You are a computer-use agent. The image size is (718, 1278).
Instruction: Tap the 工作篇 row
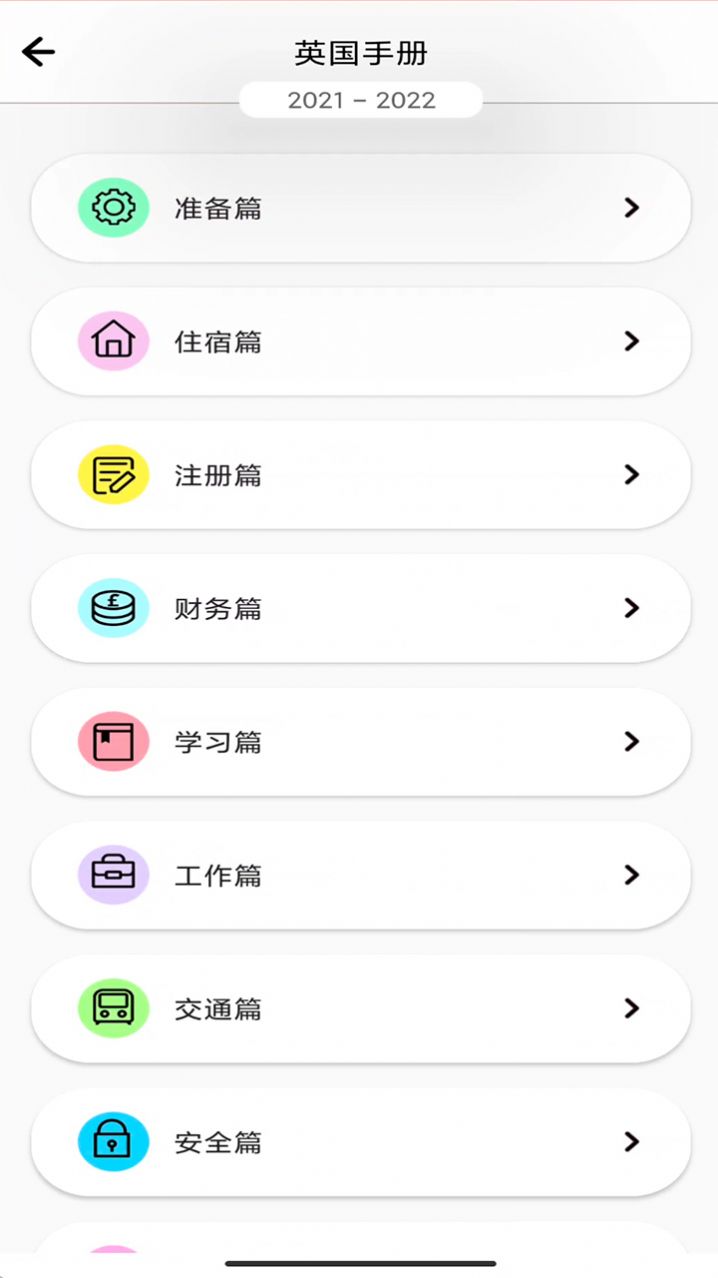360,875
